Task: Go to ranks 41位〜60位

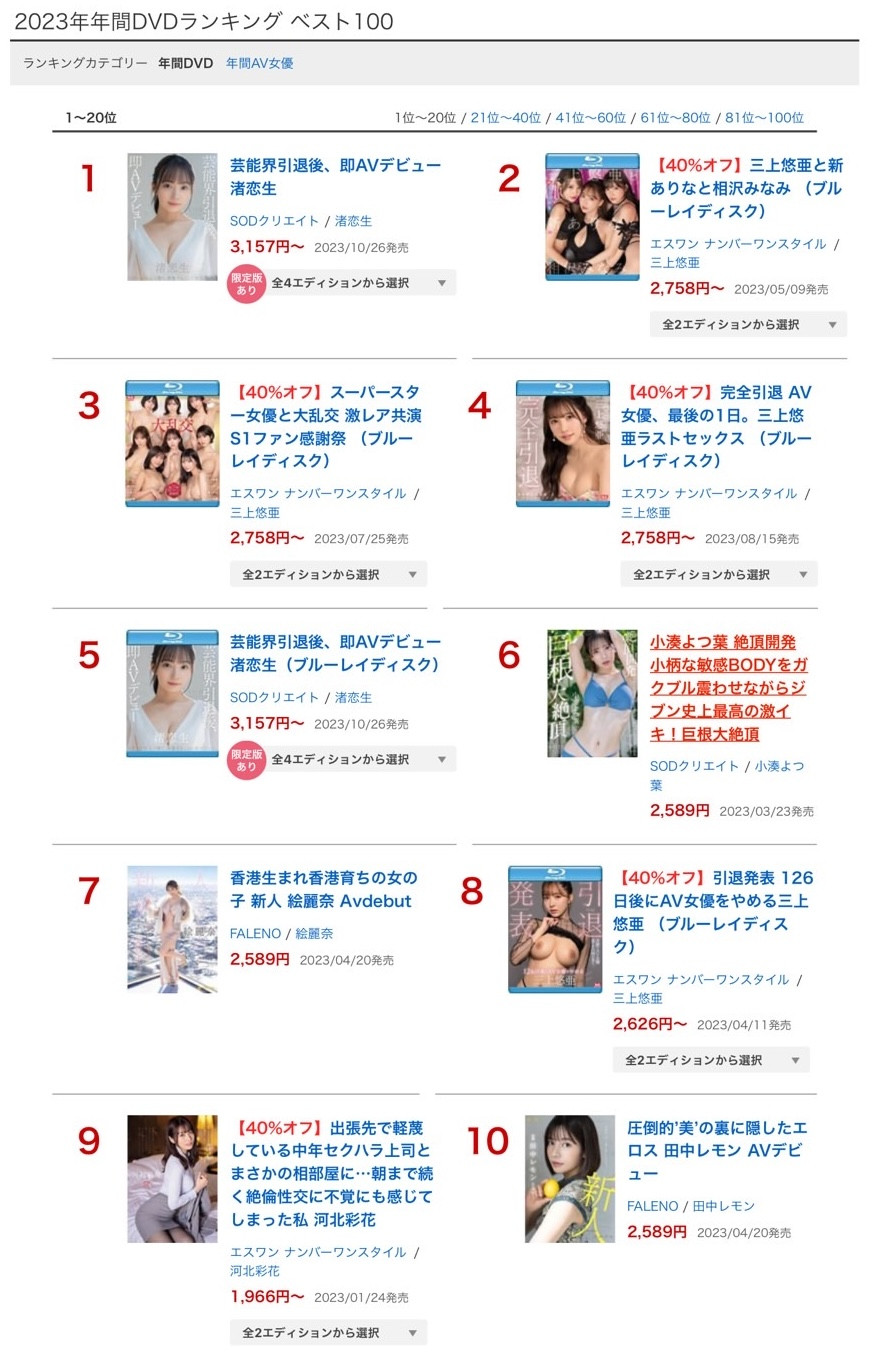Action: (590, 118)
